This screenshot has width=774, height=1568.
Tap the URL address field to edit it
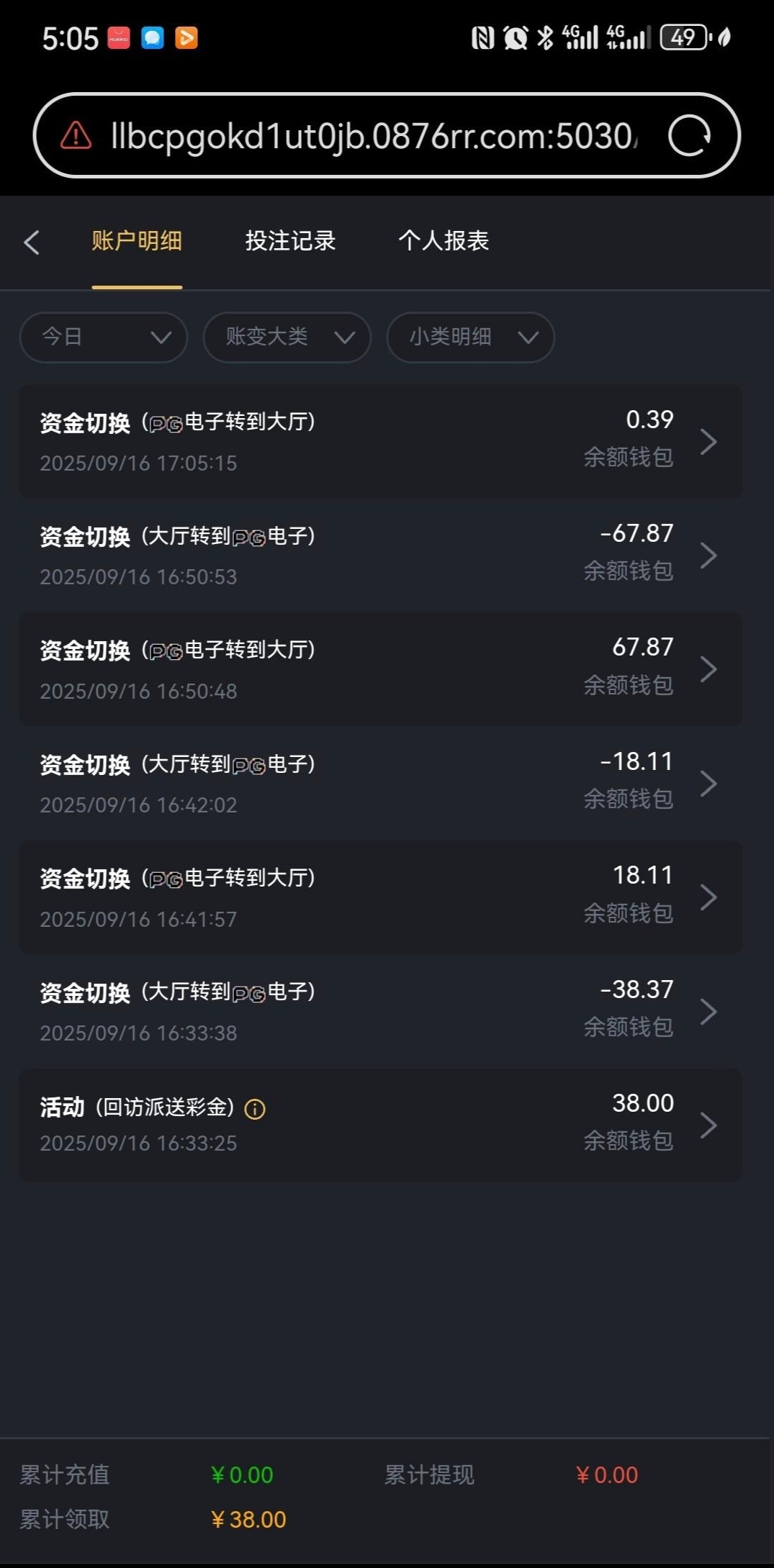coord(374,136)
